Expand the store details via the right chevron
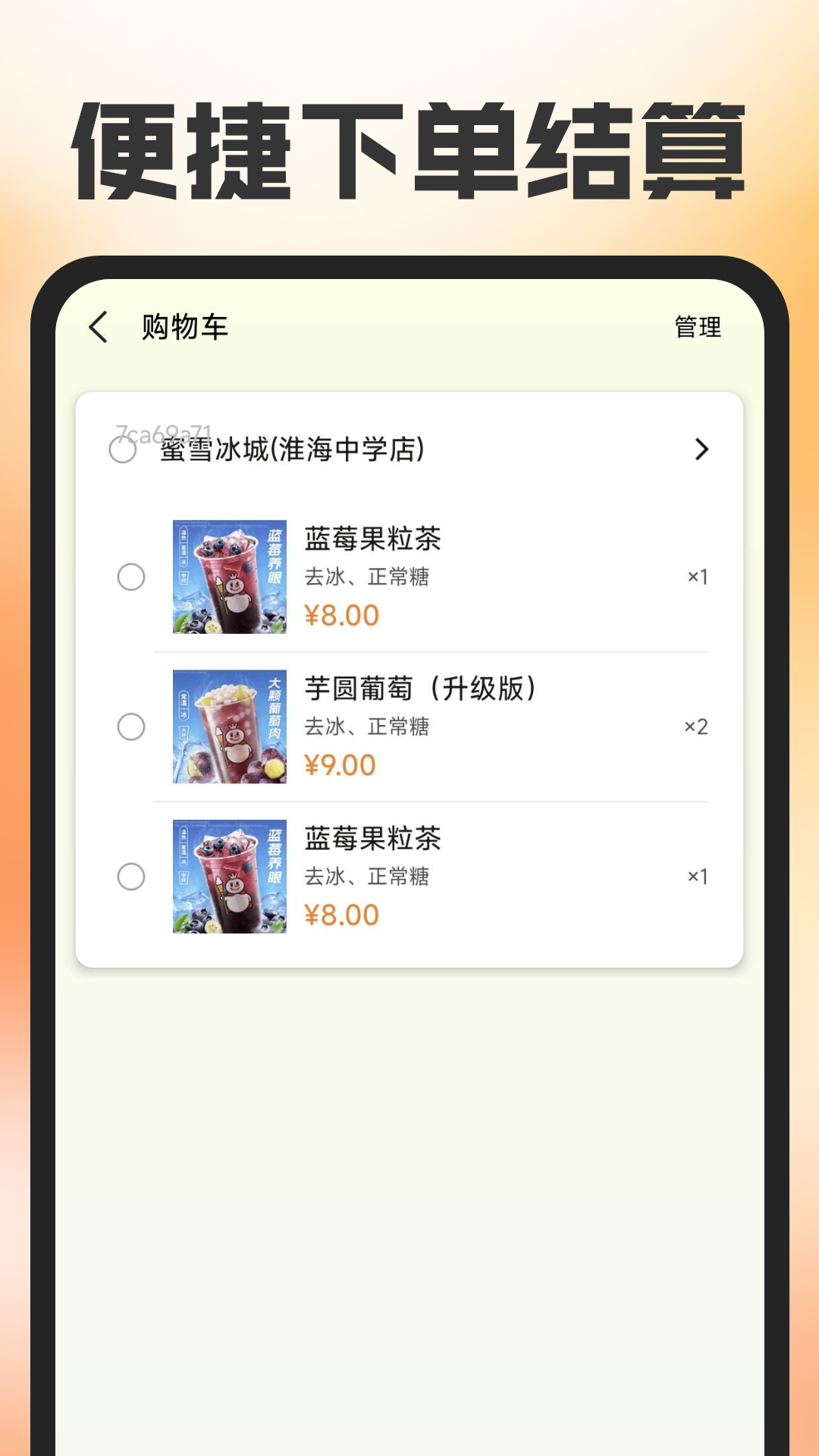The image size is (819, 1456). click(701, 449)
